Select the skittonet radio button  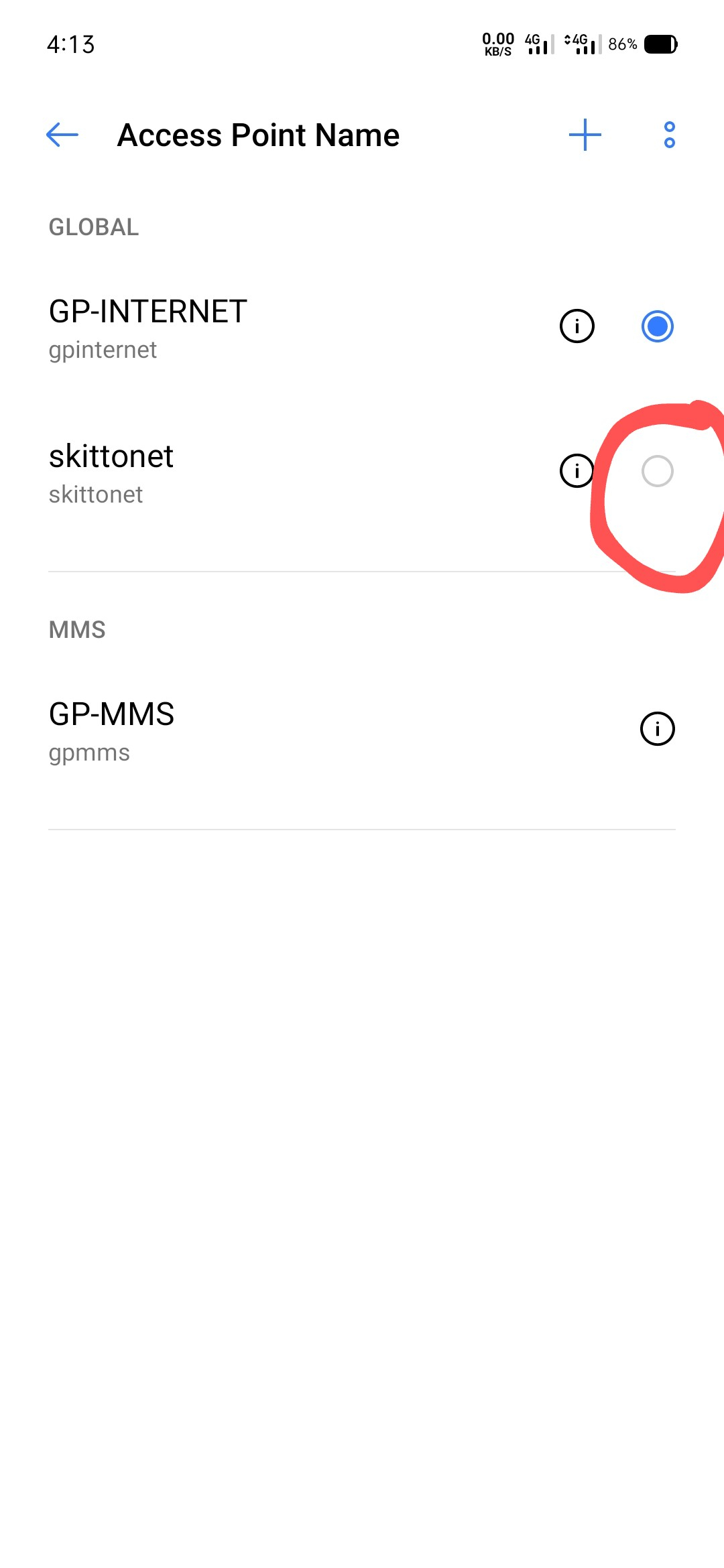657,471
